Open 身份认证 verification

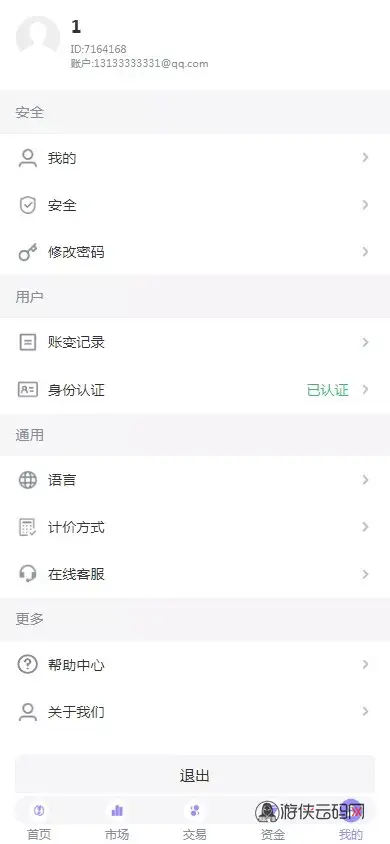195,390
